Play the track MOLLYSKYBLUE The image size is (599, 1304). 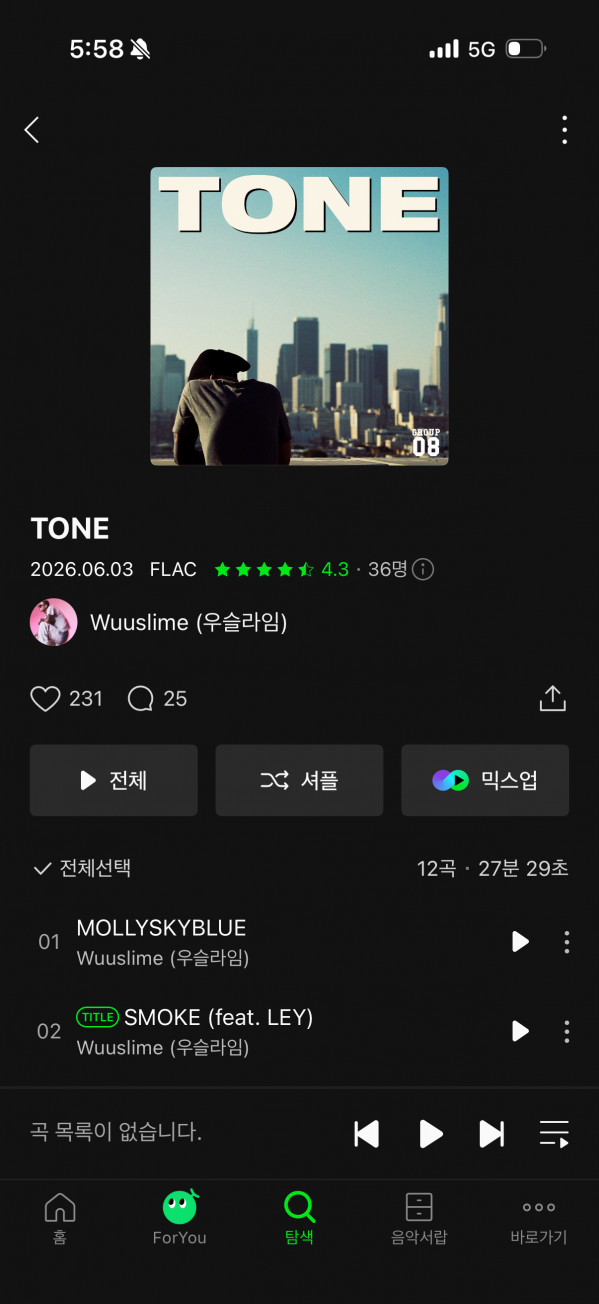tap(520, 942)
